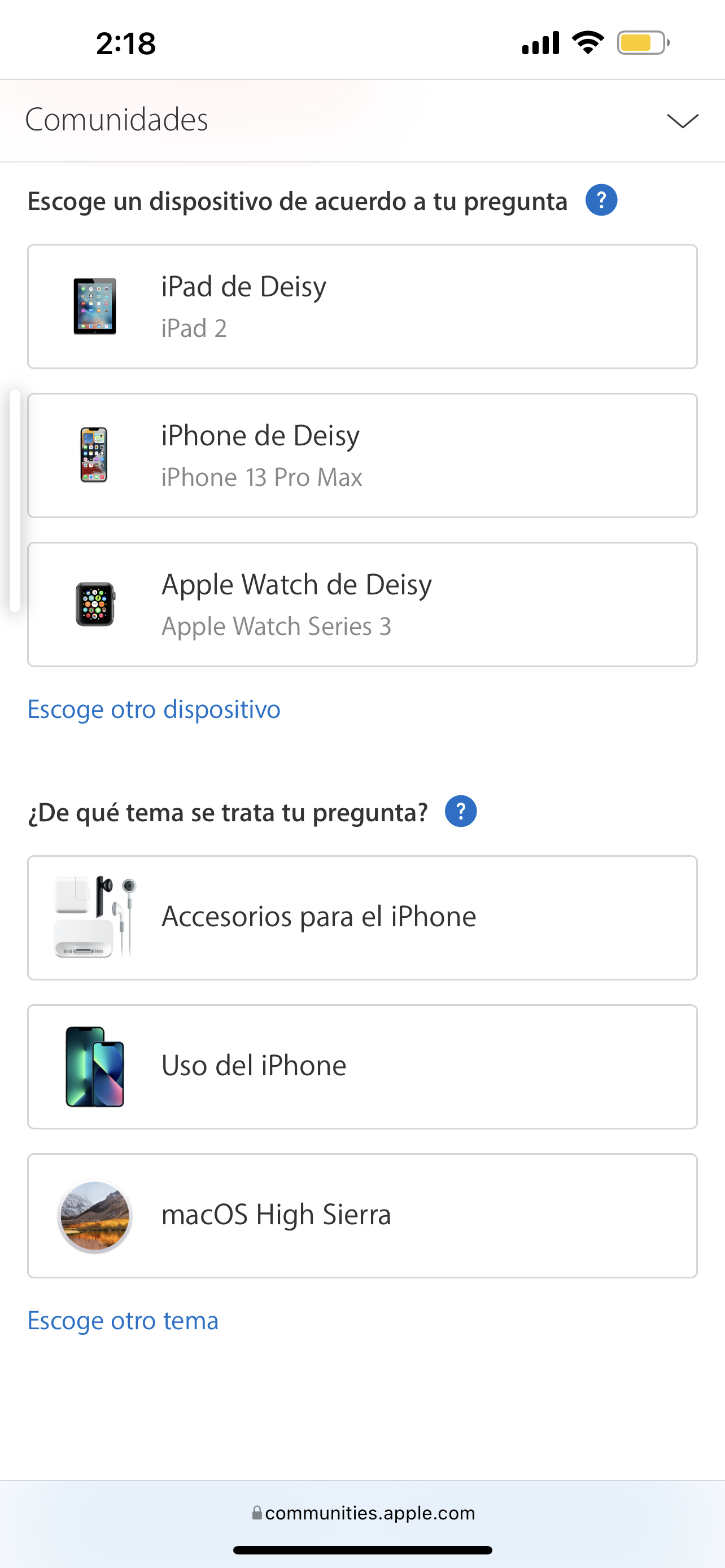Choose the Uso del iPhone topic
The width and height of the screenshot is (725, 1568).
pos(362,1067)
